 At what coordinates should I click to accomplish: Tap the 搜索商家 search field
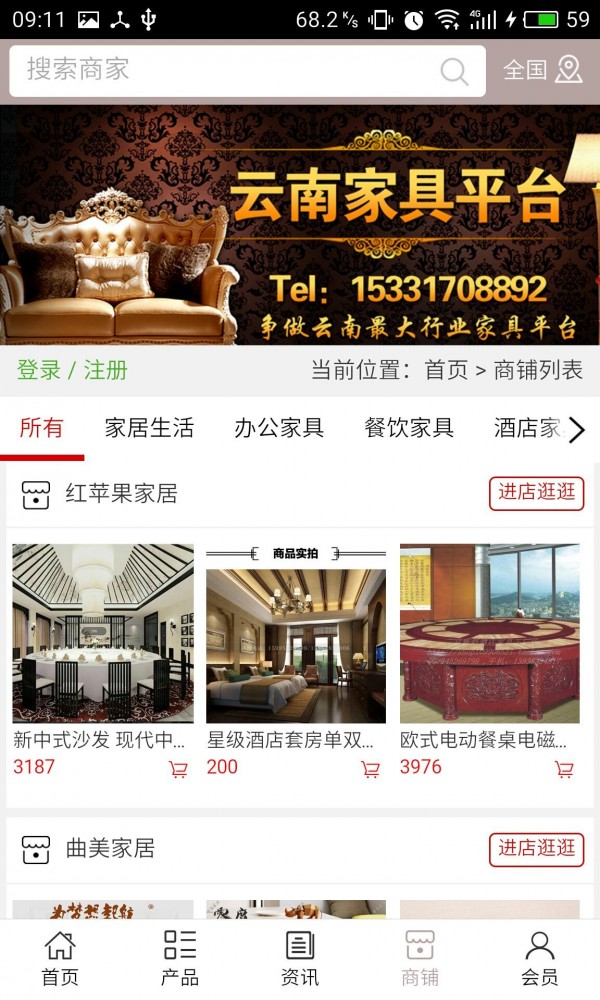click(x=247, y=71)
